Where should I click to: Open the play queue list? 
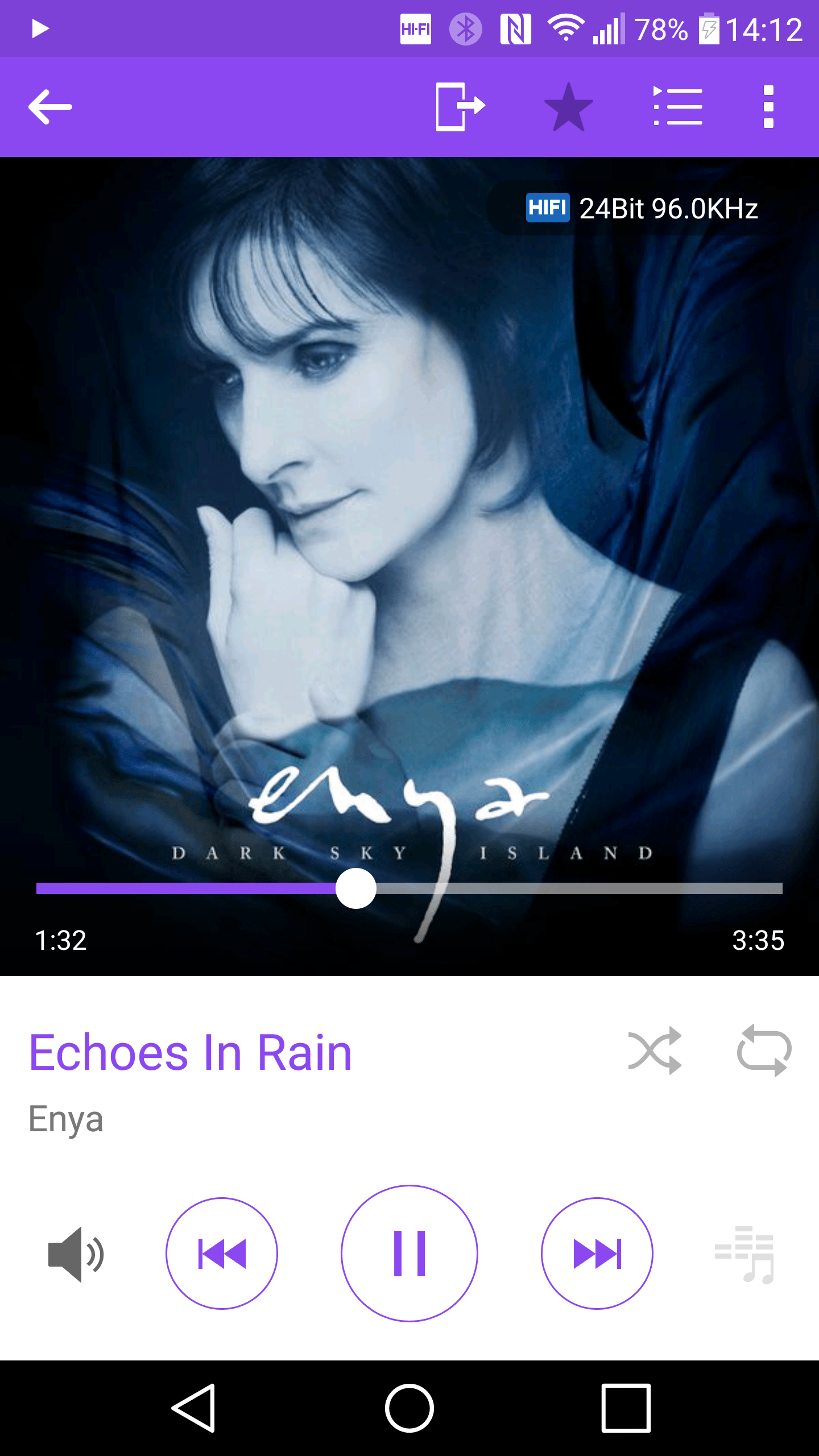[678, 106]
